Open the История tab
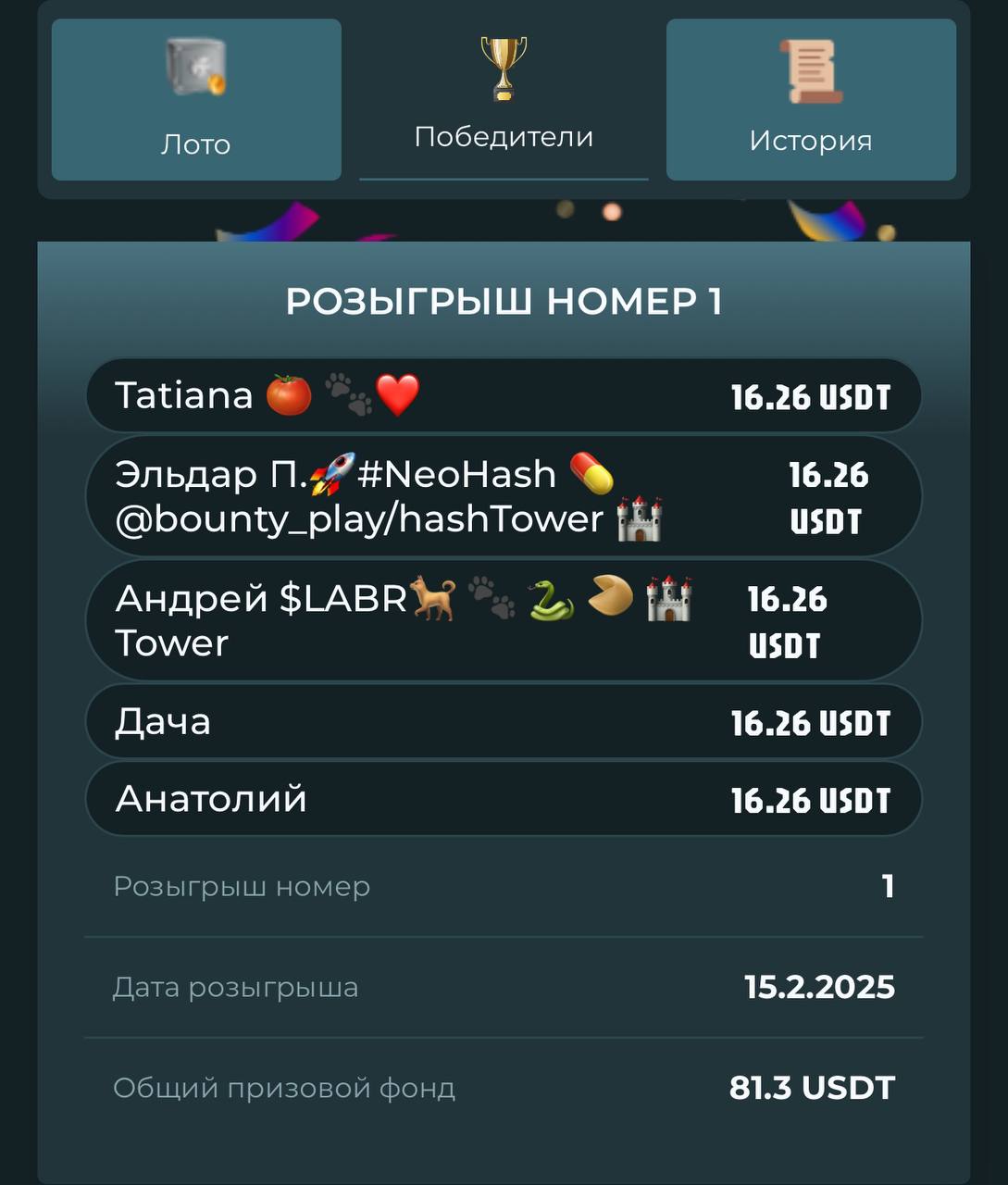This screenshot has width=1008, height=1185. [x=811, y=100]
